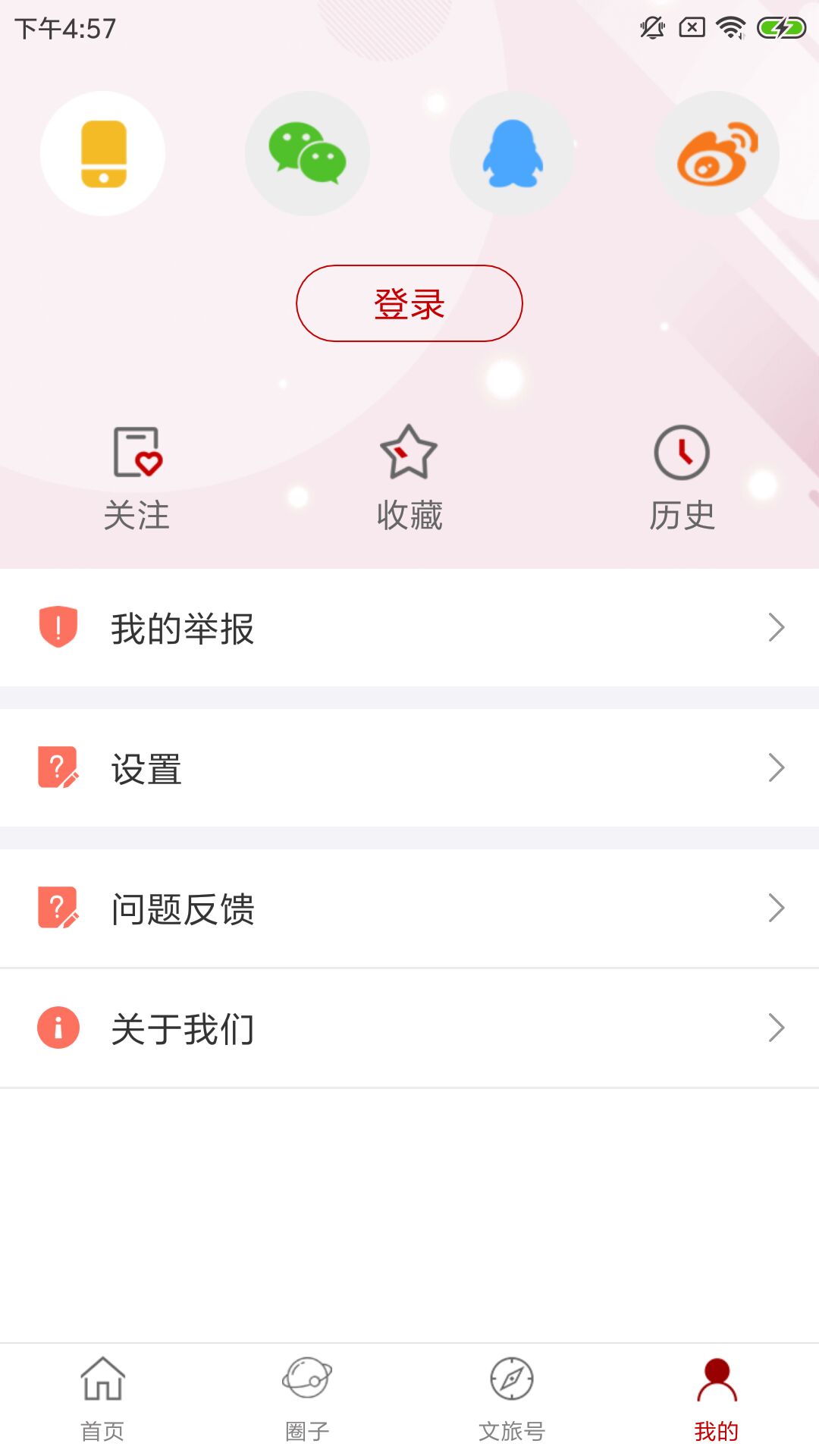Expand the 我的举报 row chevron
This screenshot has width=819, height=1456.
pos(777,627)
